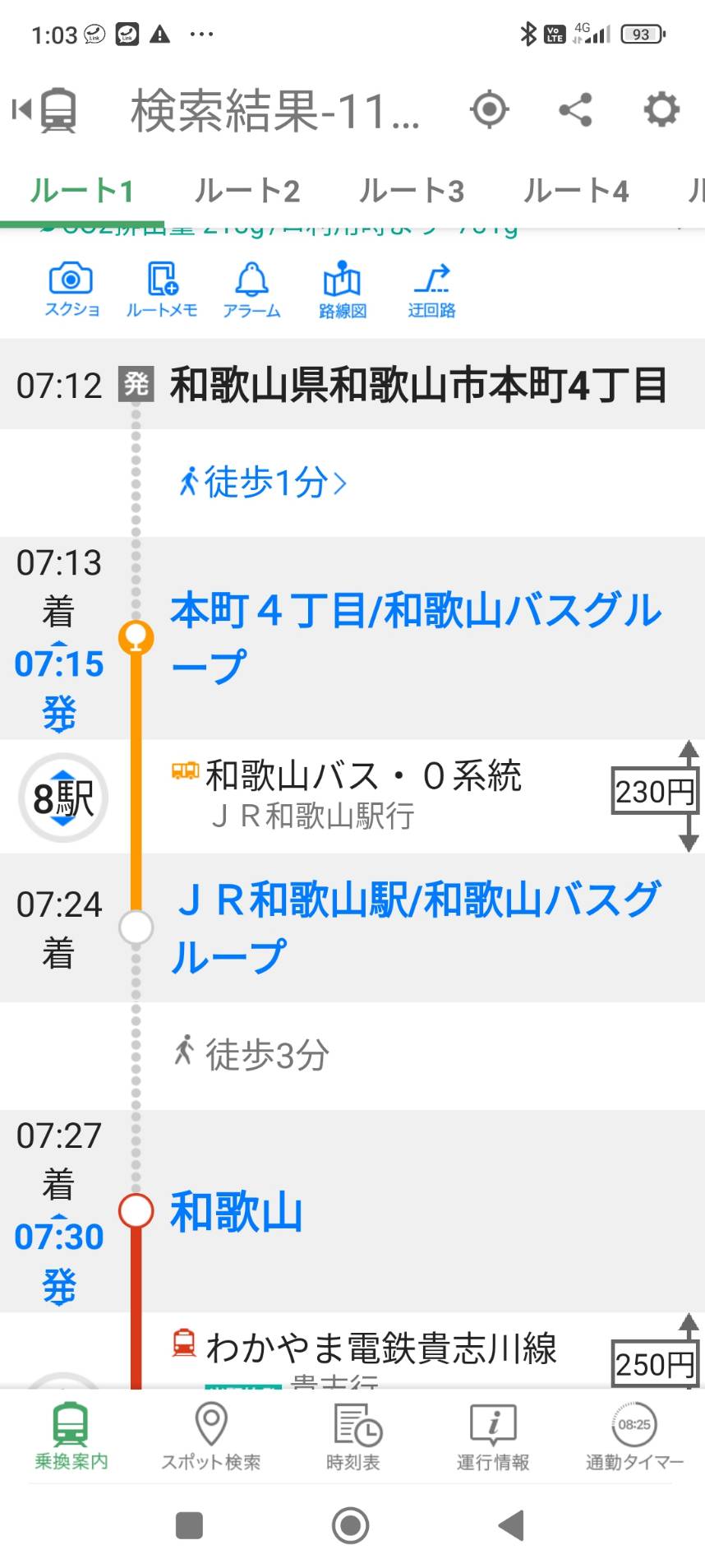Find a 迂回路 detour route
Viewport: 705px width, 1568px height.
point(432,290)
